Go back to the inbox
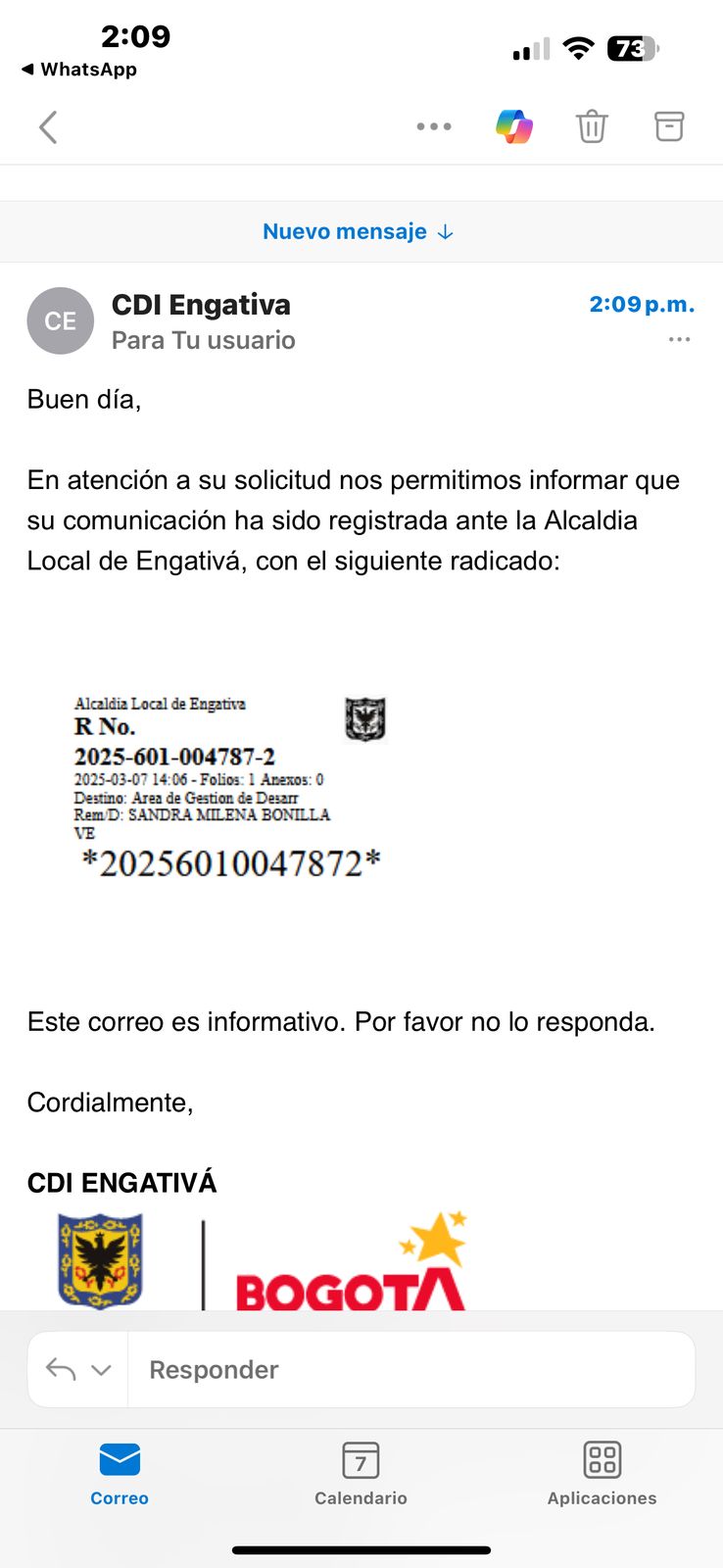This screenshot has height=1568, width=723. point(48,127)
